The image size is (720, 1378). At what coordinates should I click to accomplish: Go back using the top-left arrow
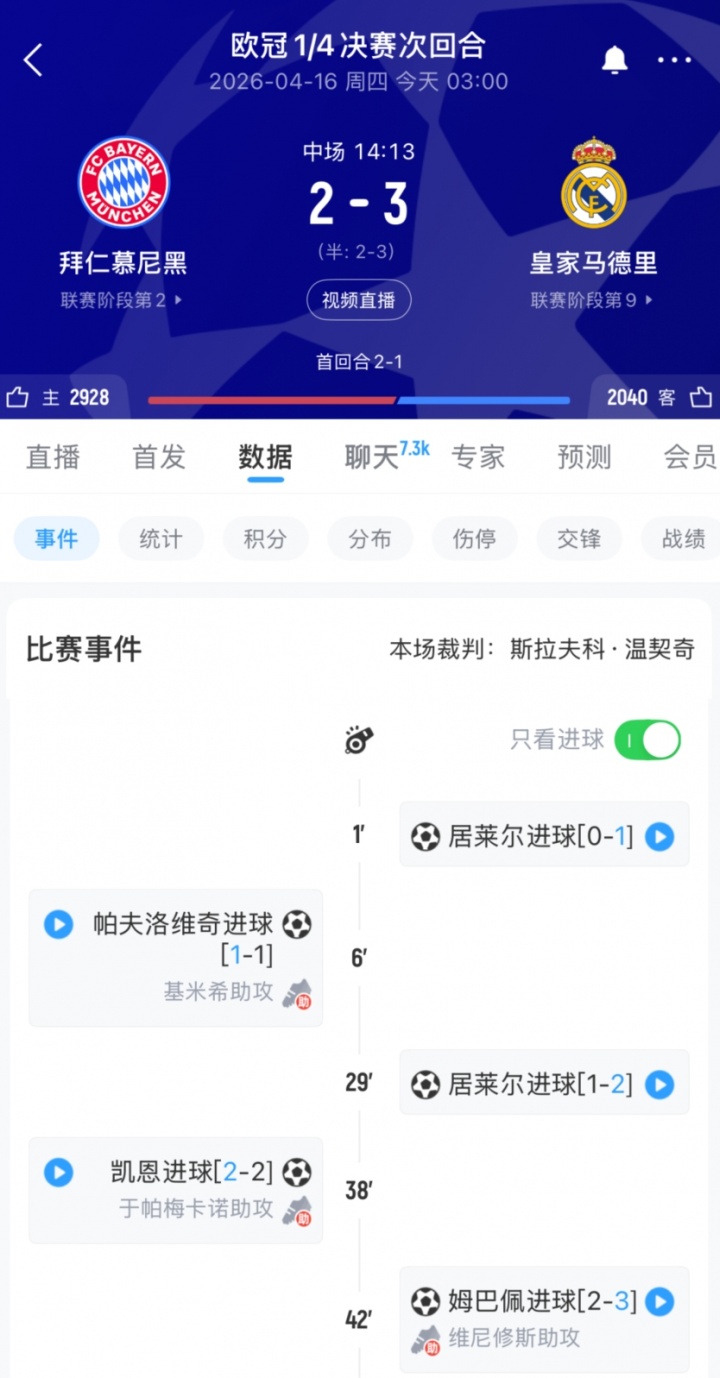pyautogui.click(x=34, y=60)
